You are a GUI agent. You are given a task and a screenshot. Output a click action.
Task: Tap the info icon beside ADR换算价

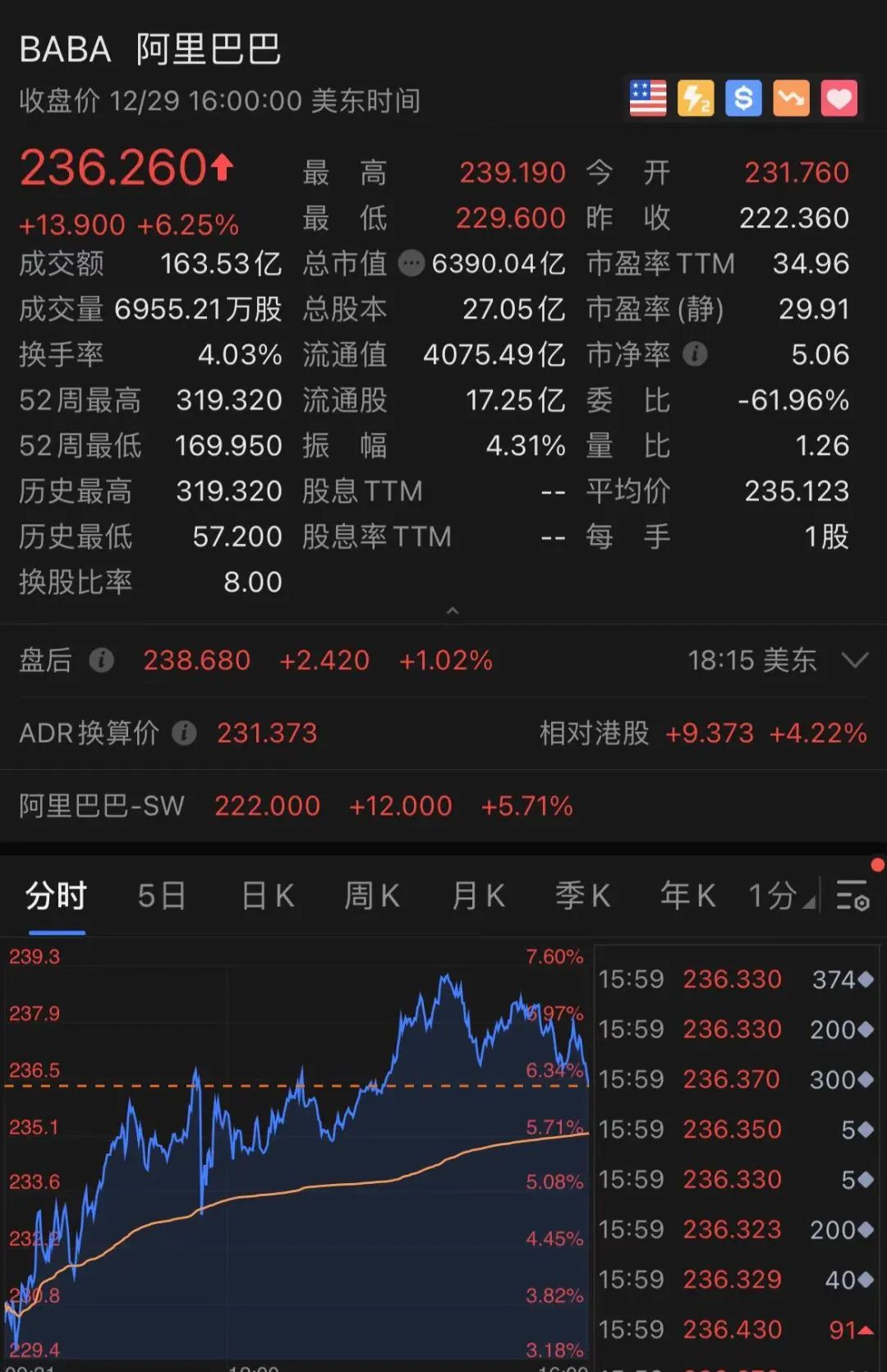(184, 733)
